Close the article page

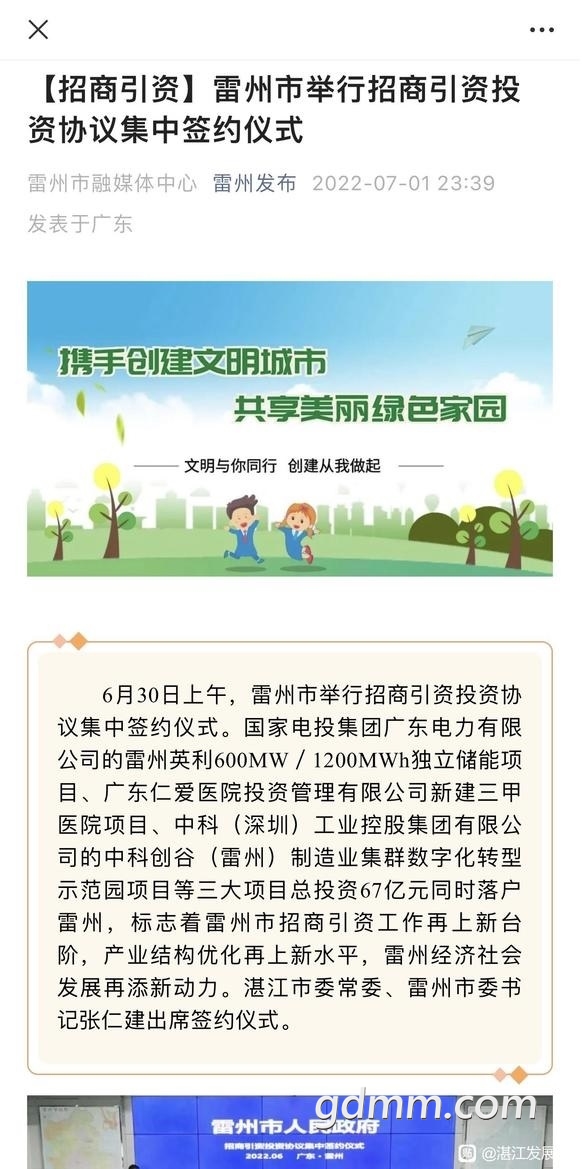[x=38, y=29]
